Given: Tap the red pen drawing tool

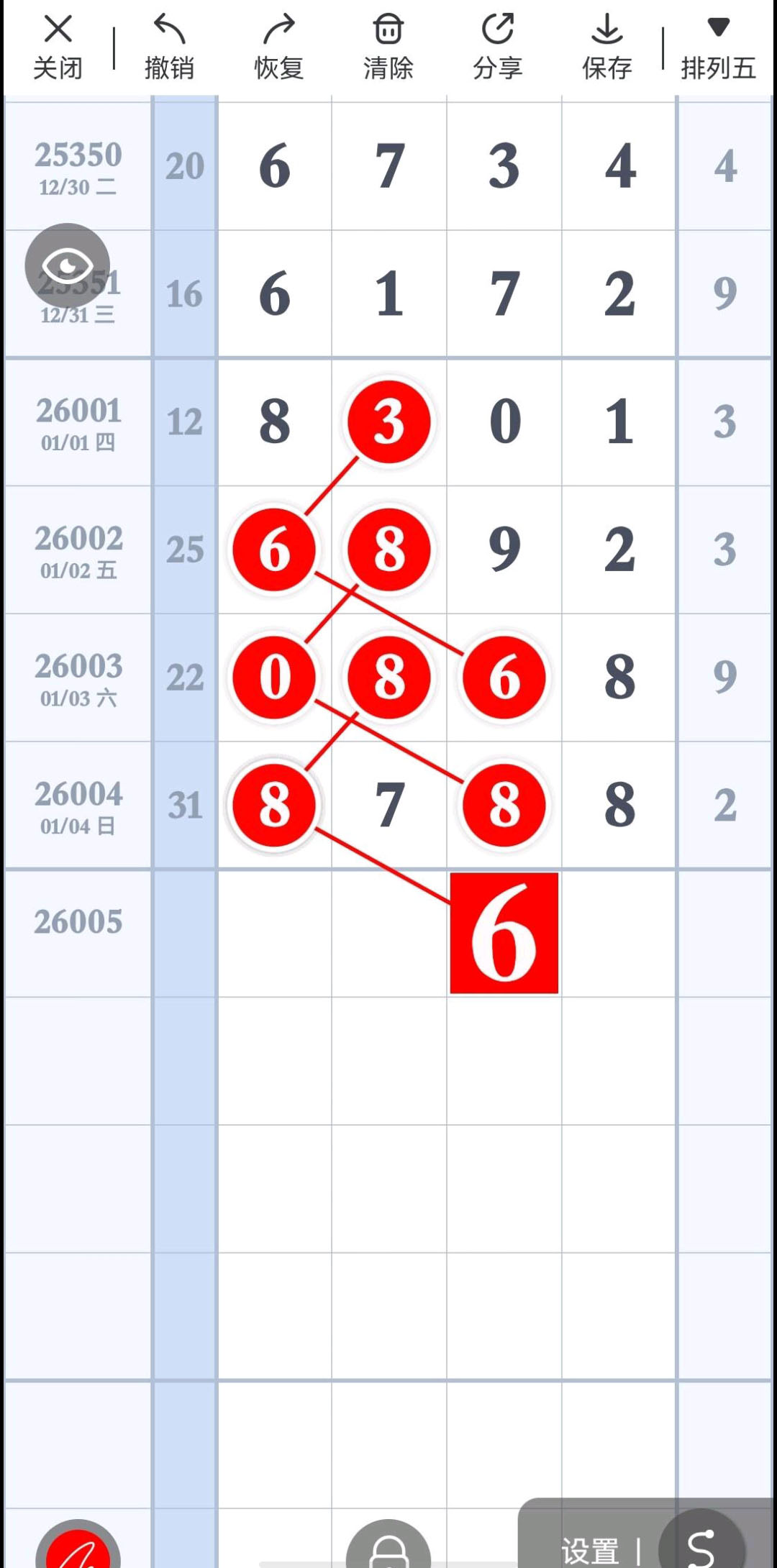Looking at the screenshot, I should point(78,1546).
